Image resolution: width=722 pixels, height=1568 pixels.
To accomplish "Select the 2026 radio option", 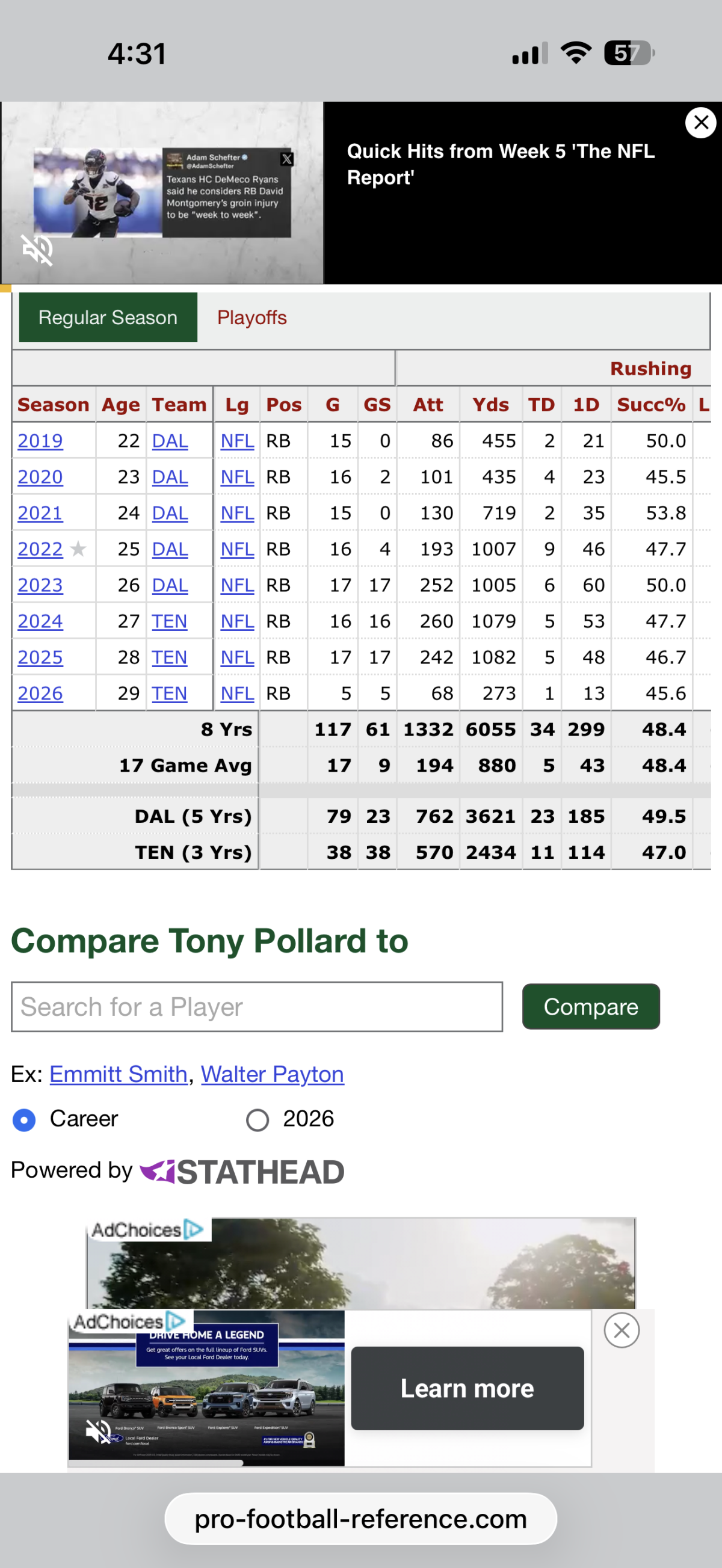I will 257,1120.
